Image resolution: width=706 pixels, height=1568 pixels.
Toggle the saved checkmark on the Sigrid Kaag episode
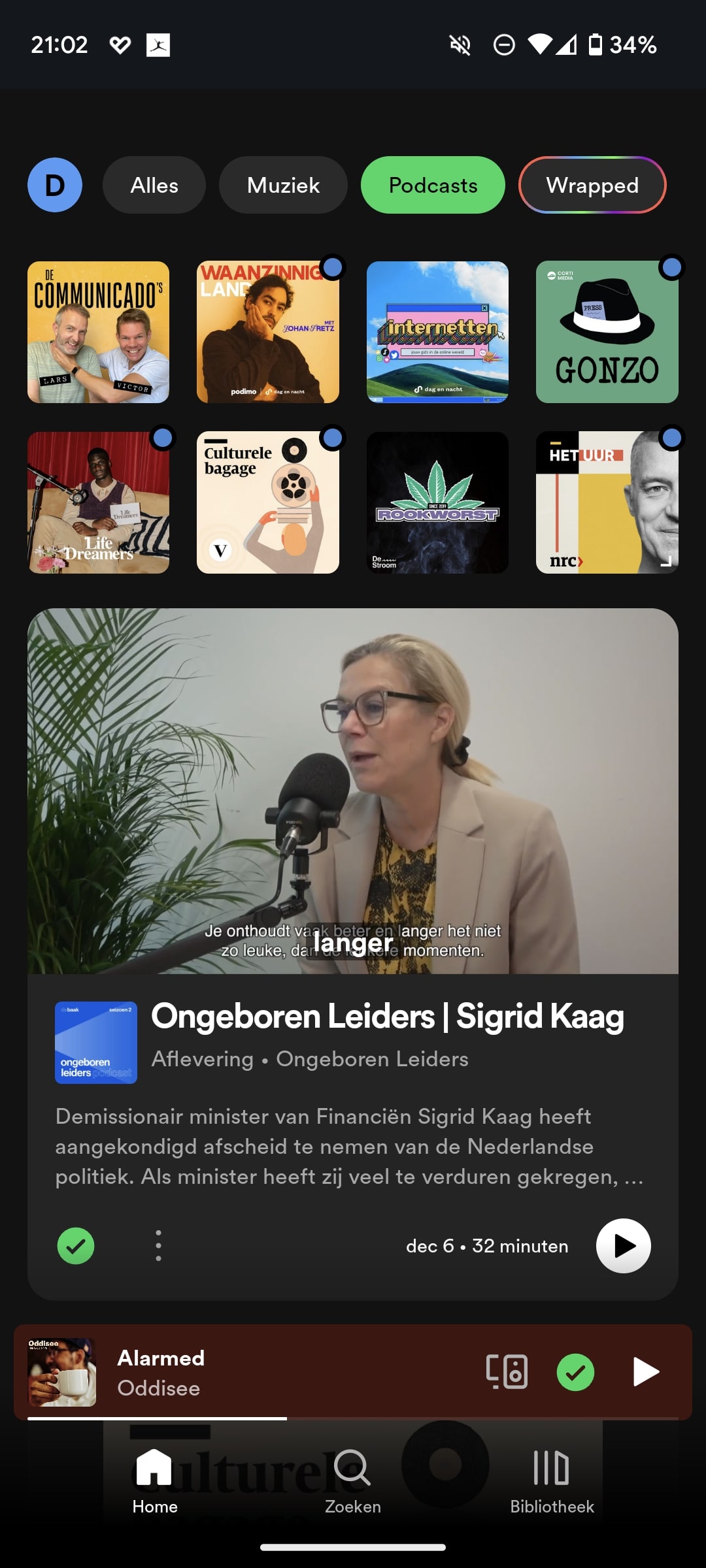tap(76, 1246)
